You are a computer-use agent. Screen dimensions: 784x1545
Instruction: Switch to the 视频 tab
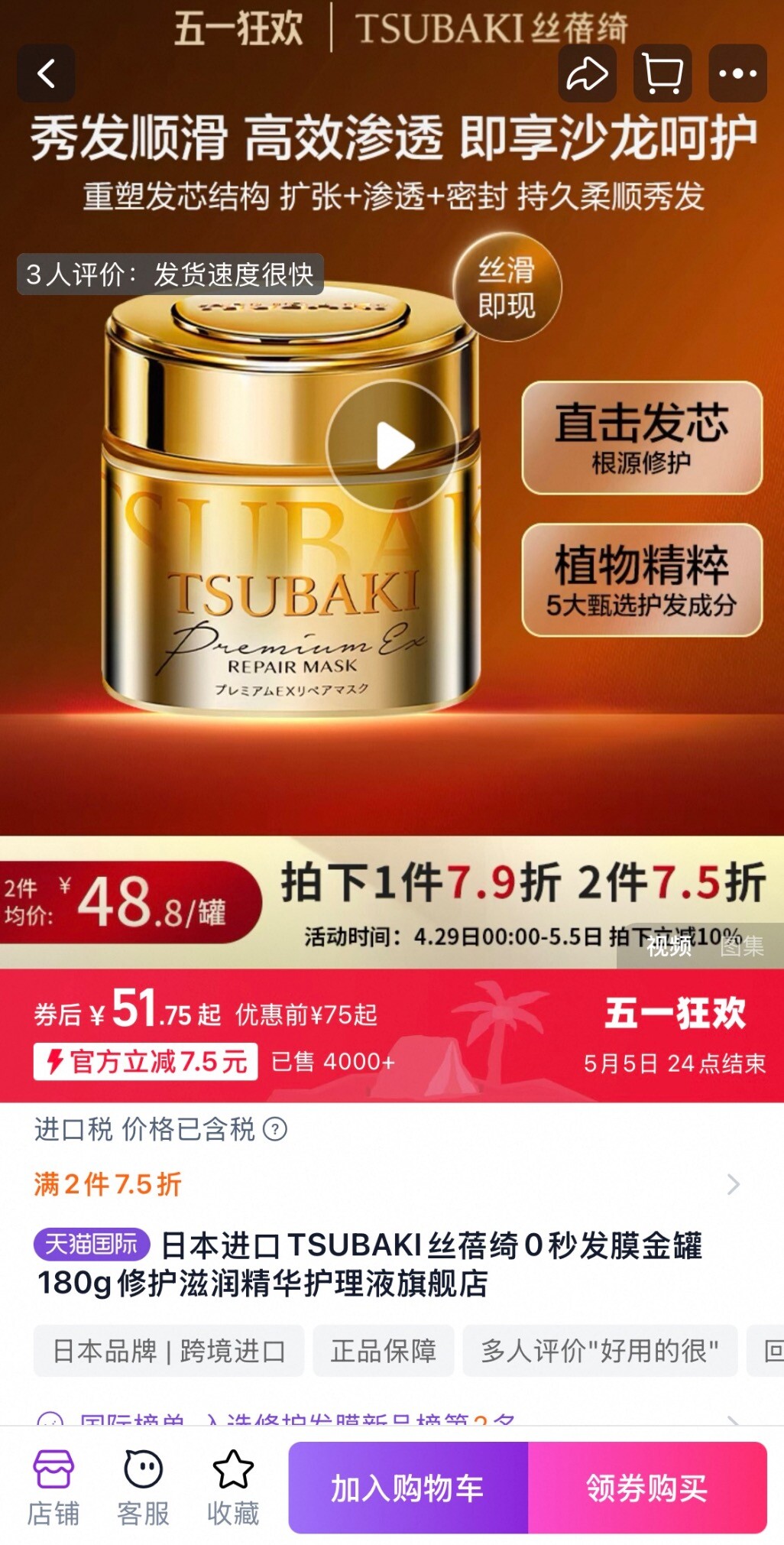coord(669,946)
